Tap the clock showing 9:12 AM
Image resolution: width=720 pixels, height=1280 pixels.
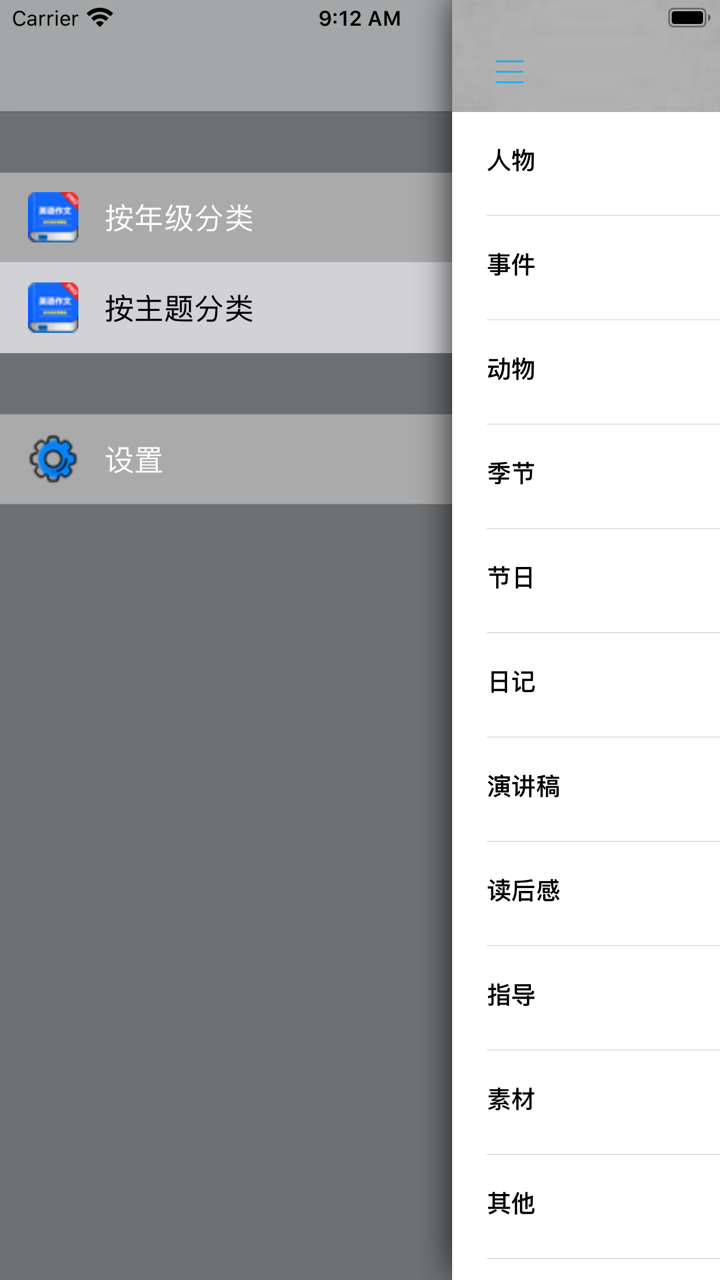coord(358,18)
